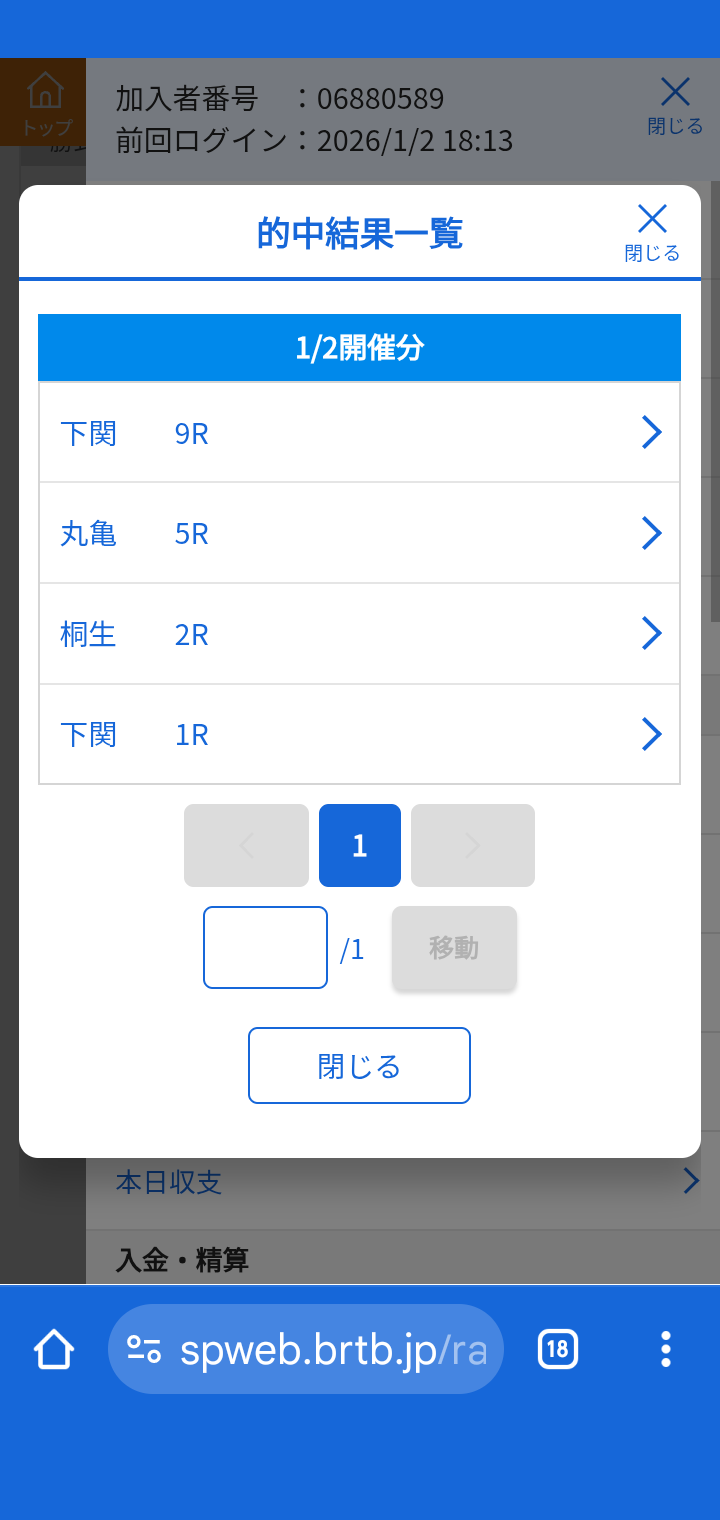Focus the page number input field

point(265,948)
